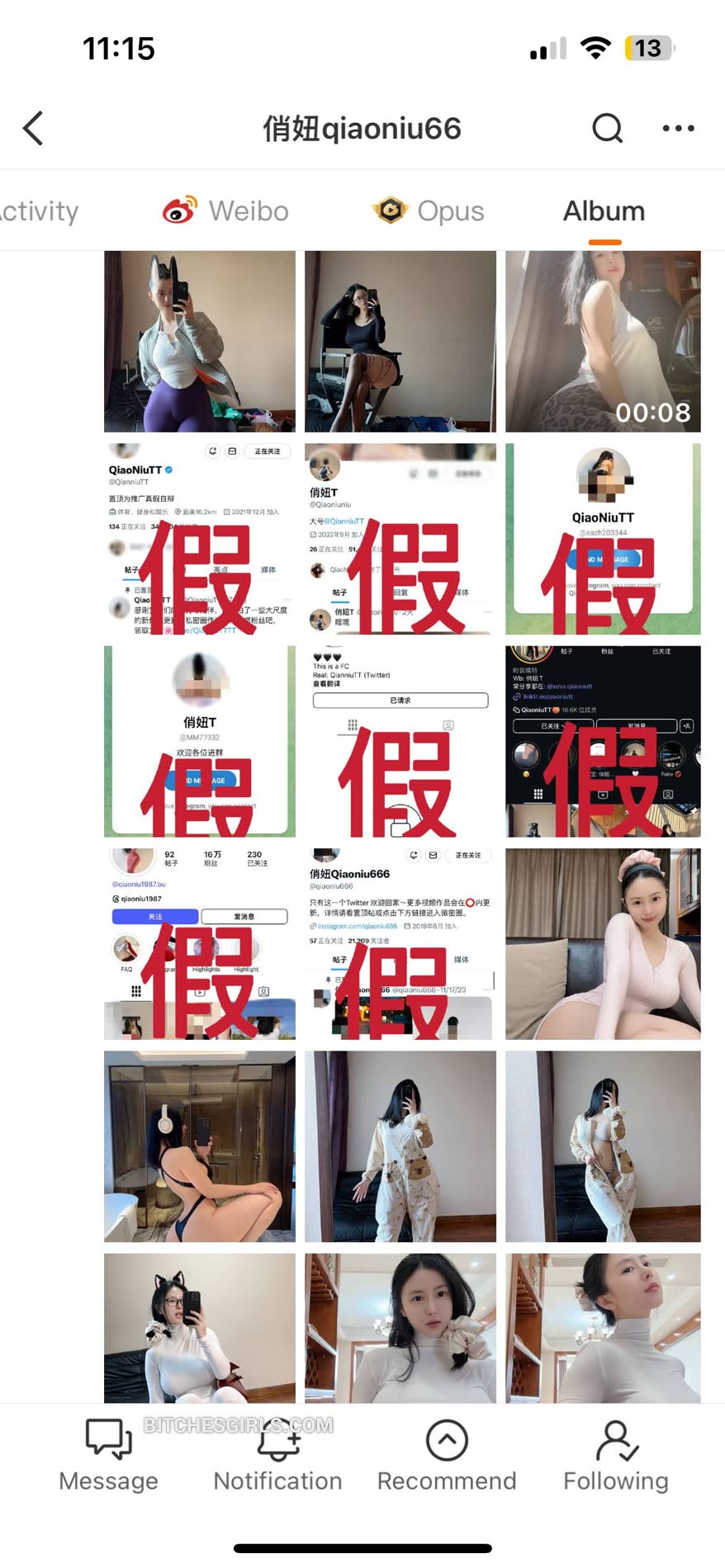Open the purple leggings mirror selfie
725x1568 pixels.
(200, 342)
